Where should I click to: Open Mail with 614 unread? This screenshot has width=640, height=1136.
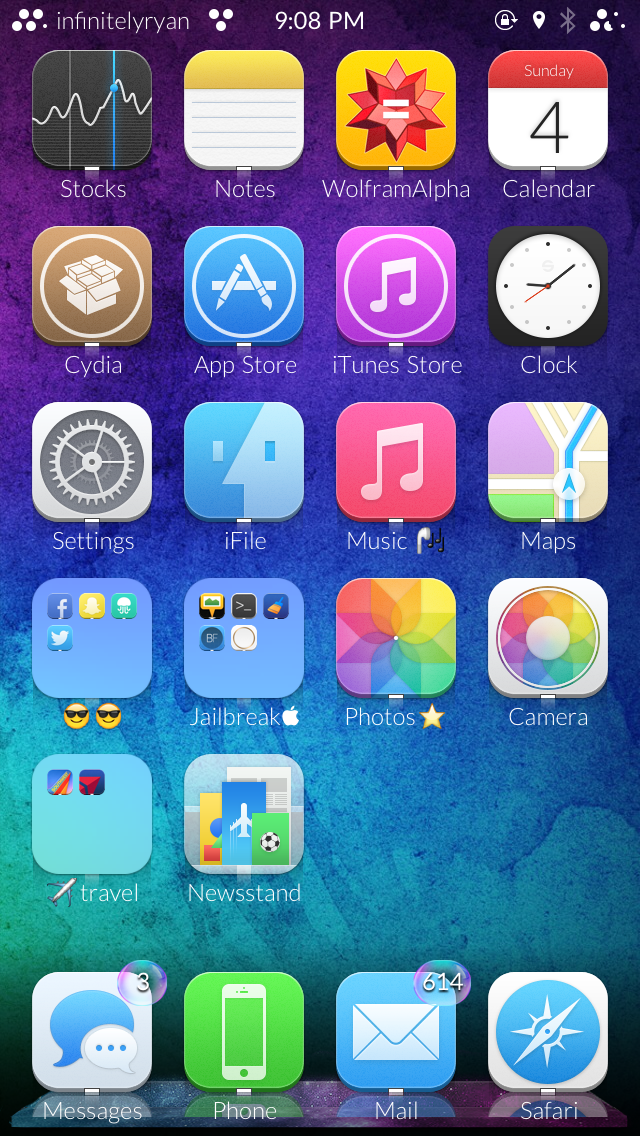[396, 1032]
